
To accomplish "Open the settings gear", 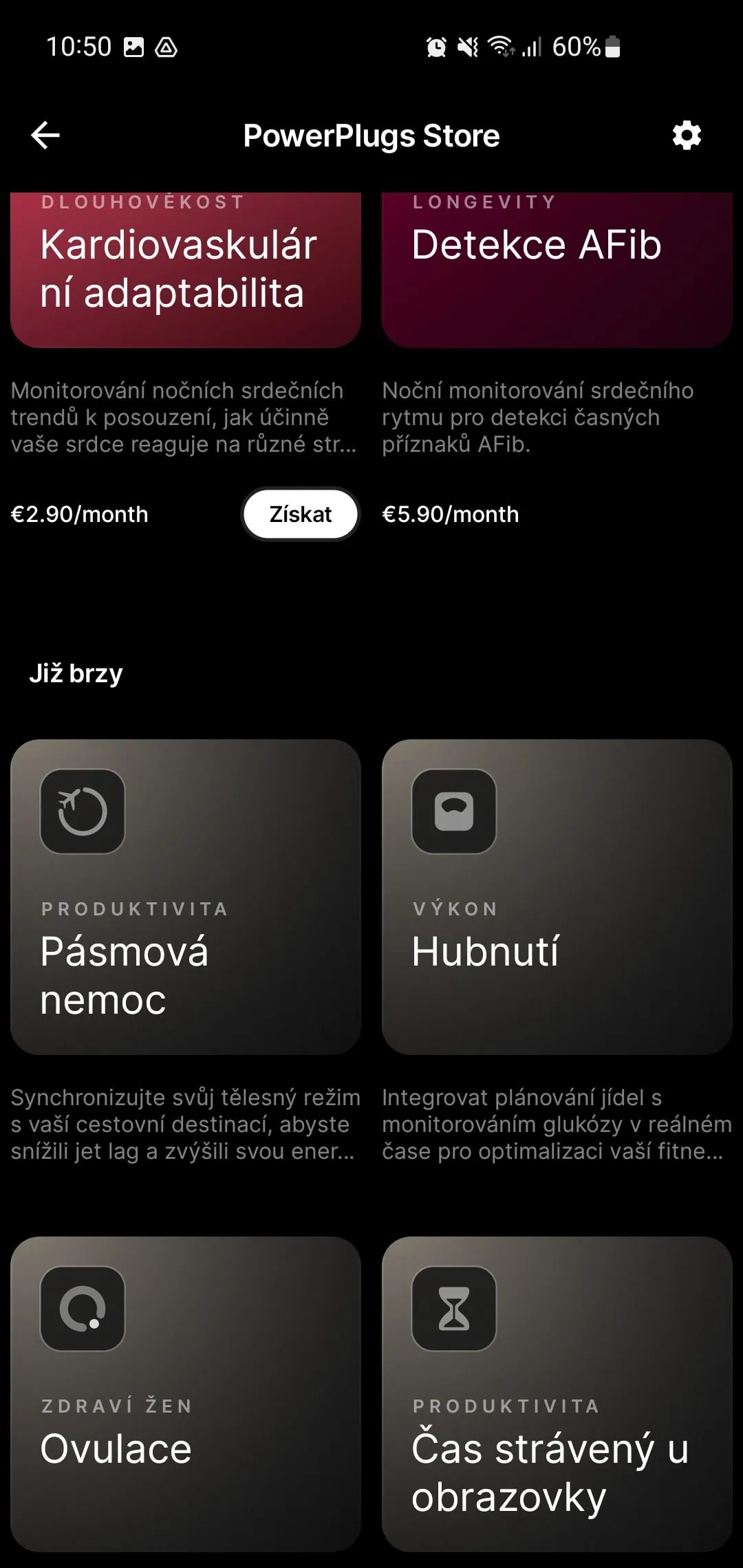I will click(x=686, y=135).
